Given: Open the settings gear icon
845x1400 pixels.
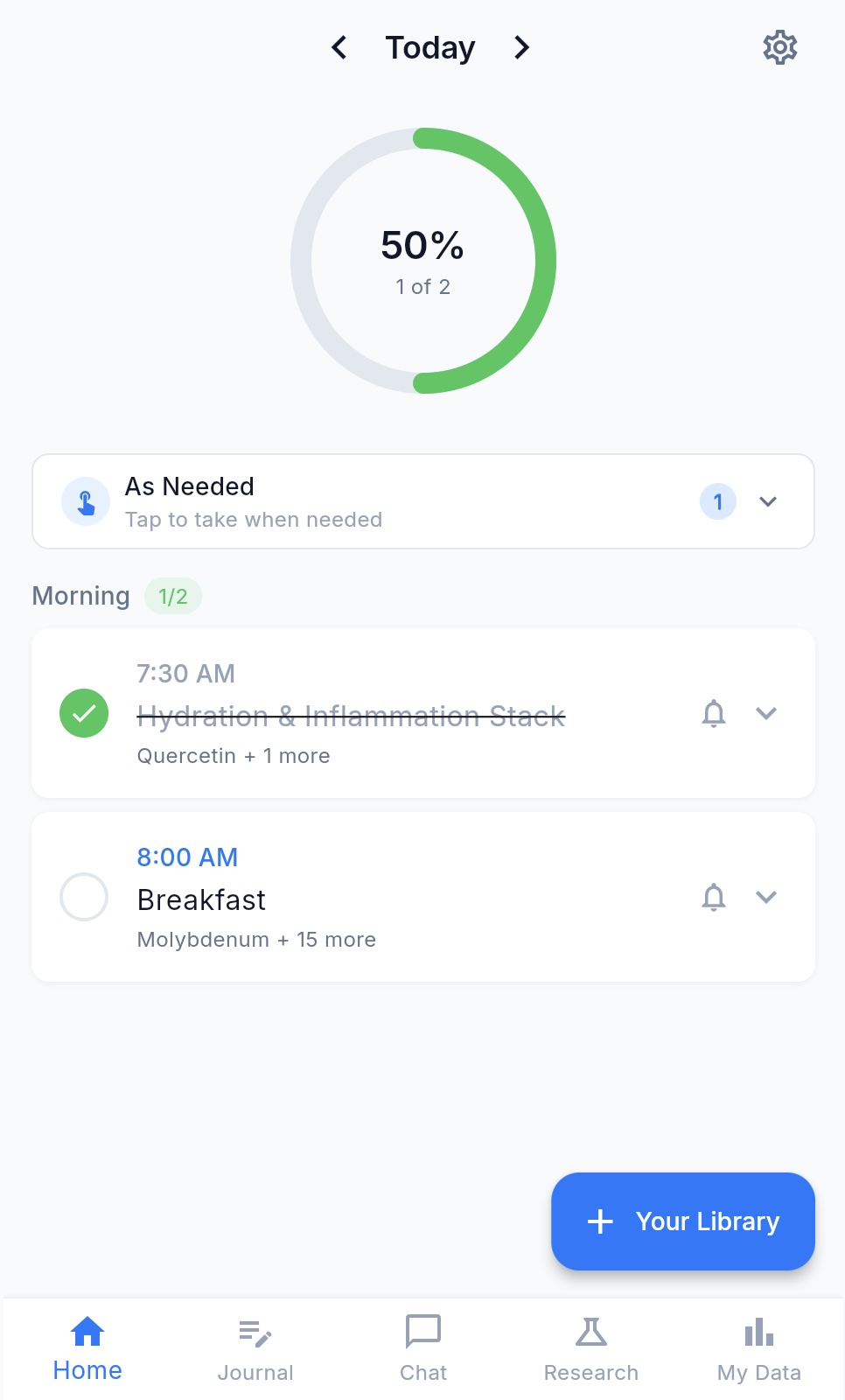Looking at the screenshot, I should (x=779, y=47).
